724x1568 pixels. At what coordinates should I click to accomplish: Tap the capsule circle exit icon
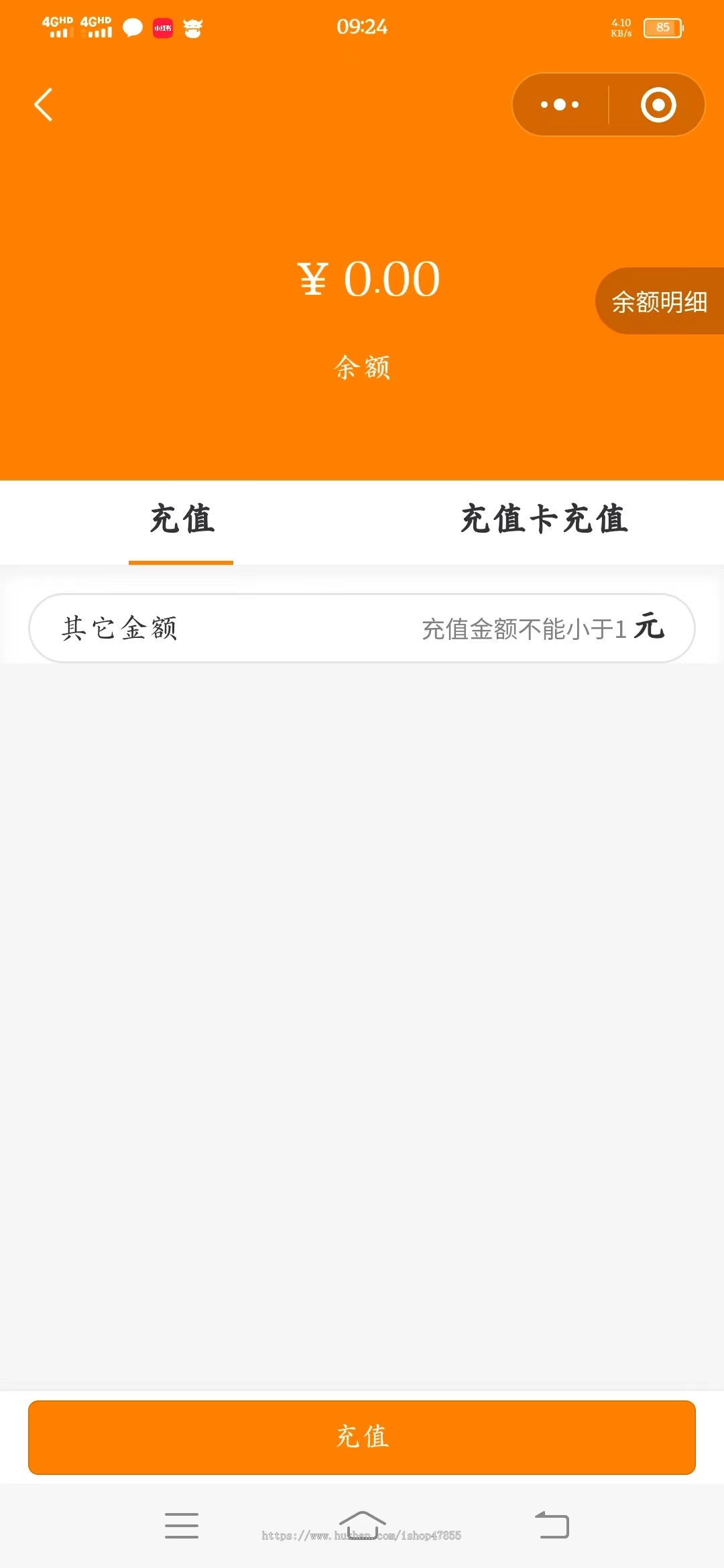(x=658, y=105)
